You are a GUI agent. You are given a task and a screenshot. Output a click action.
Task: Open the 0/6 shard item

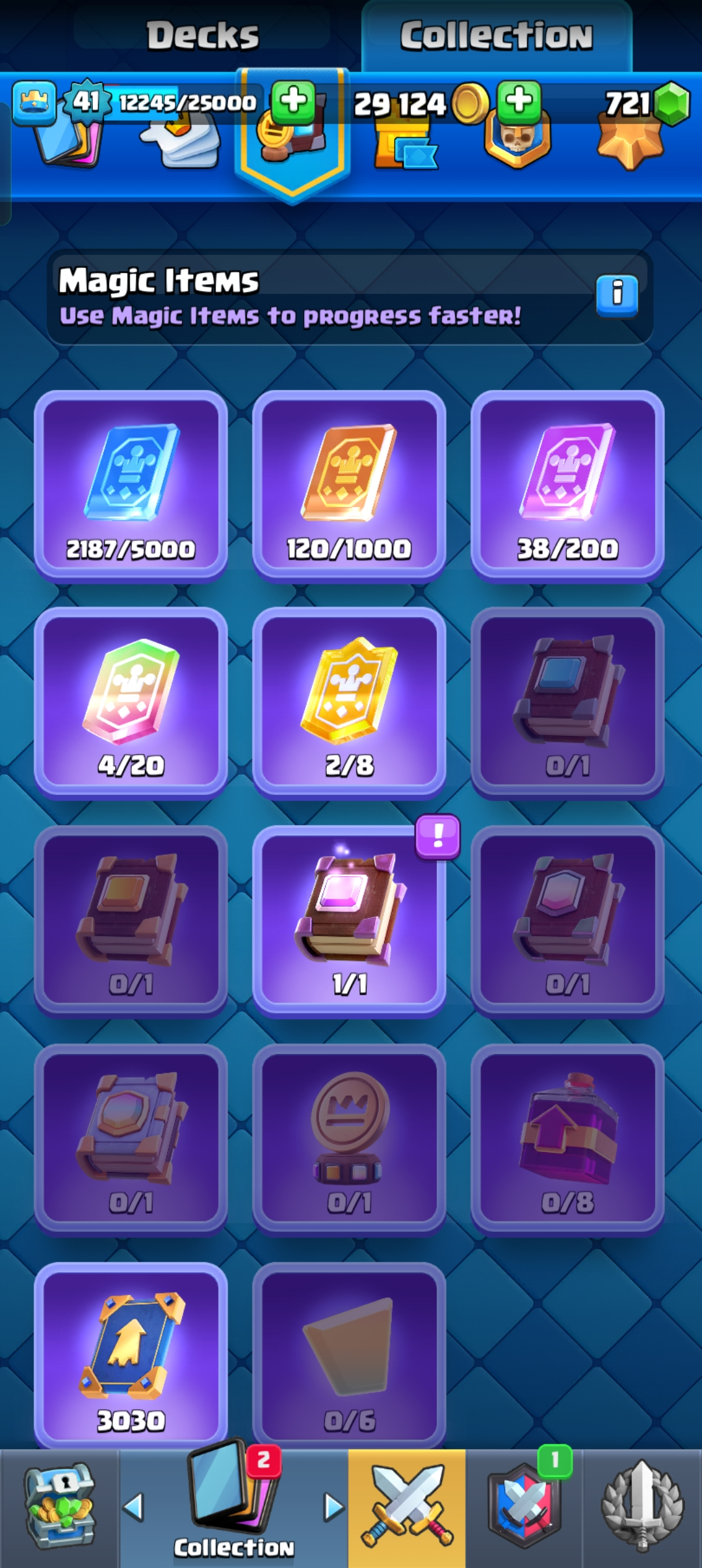point(349,1355)
